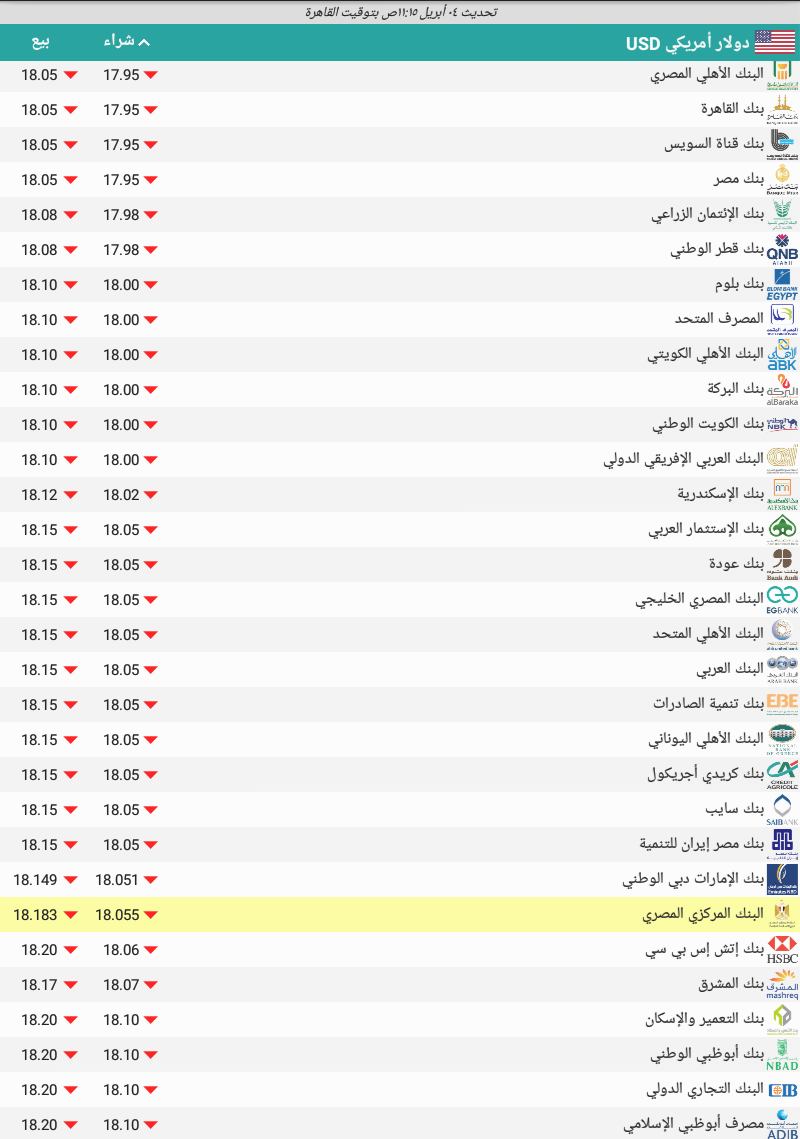Sort banks by buy price column

click(126, 42)
